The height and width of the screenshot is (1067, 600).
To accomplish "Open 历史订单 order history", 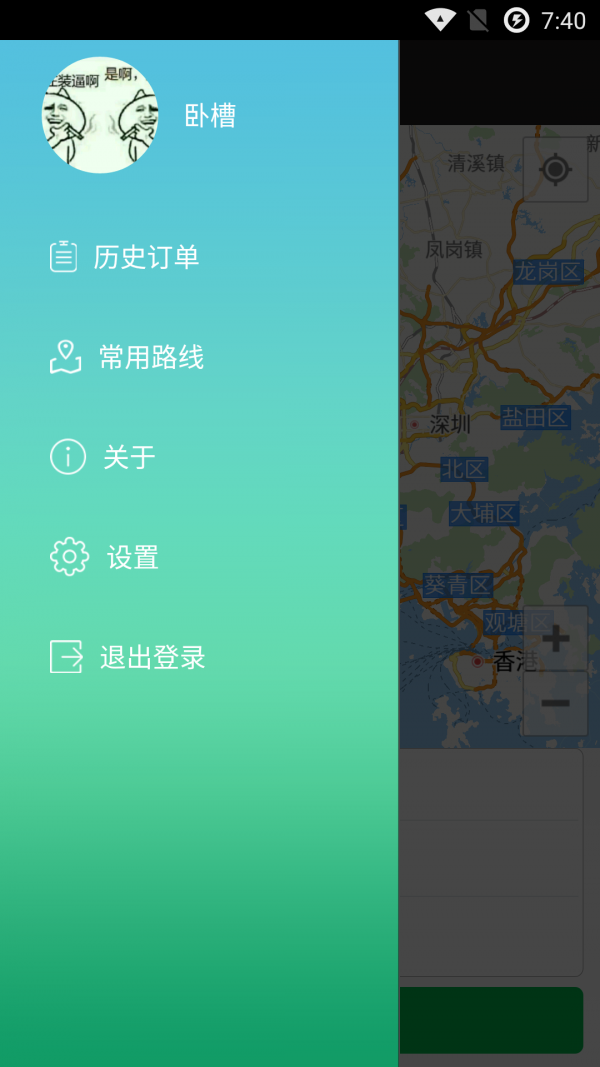I will pyautogui.click(x=145, y=257).
